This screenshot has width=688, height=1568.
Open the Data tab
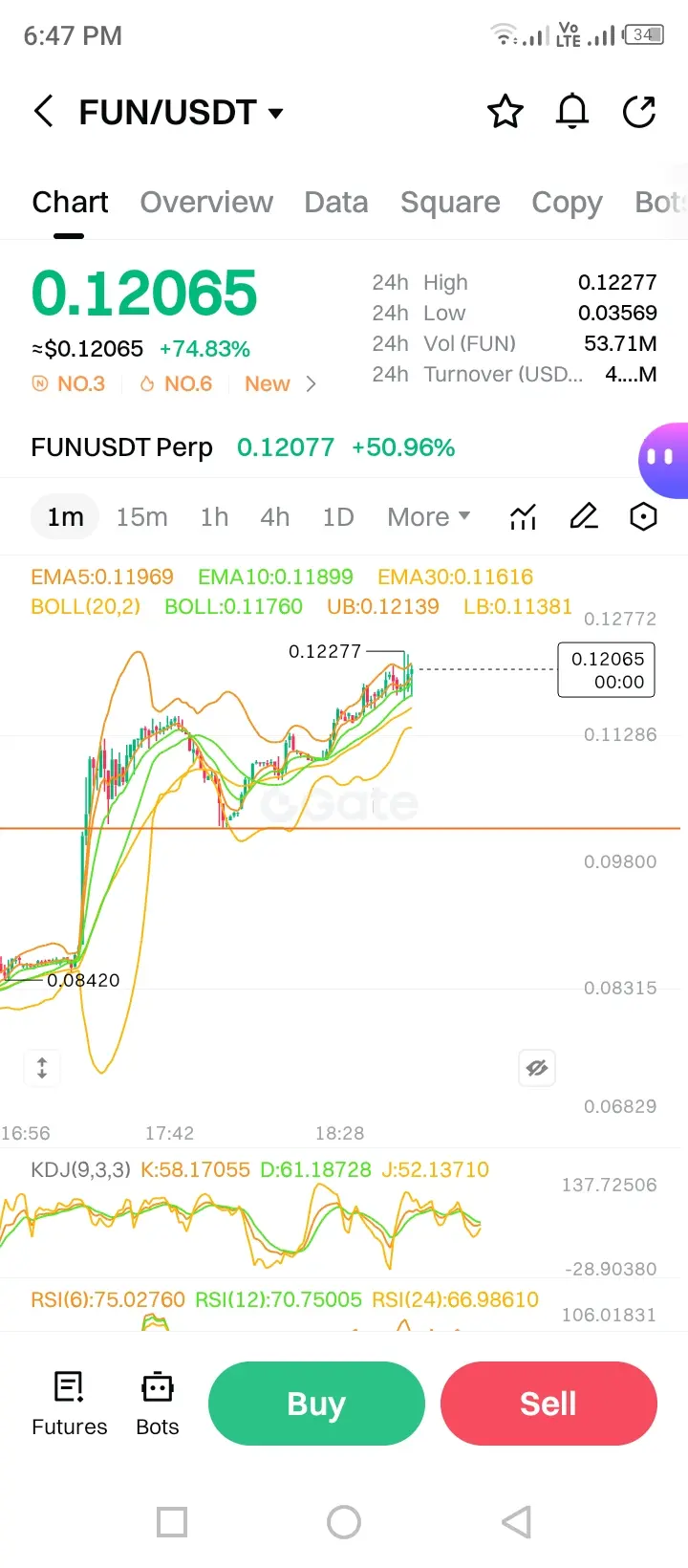[x=336, y=203]
